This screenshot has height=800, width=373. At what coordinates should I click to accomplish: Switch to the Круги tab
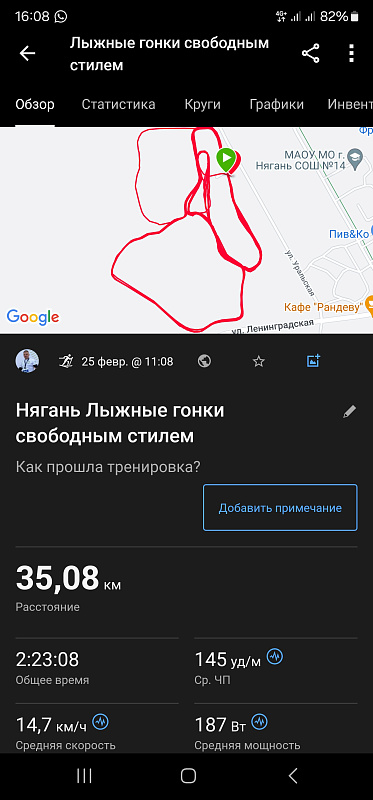[203, 105]
